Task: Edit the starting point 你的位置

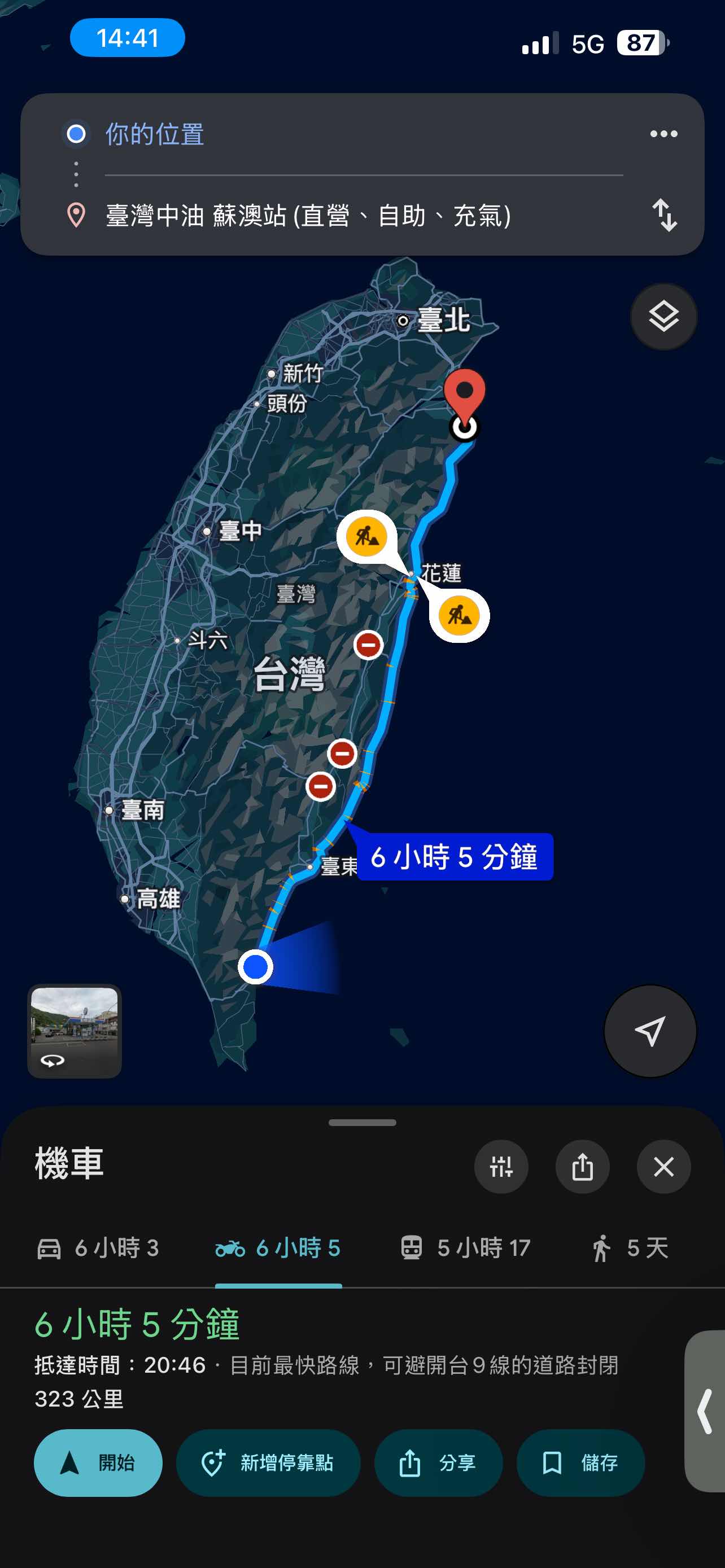Action: pos(155,134)
